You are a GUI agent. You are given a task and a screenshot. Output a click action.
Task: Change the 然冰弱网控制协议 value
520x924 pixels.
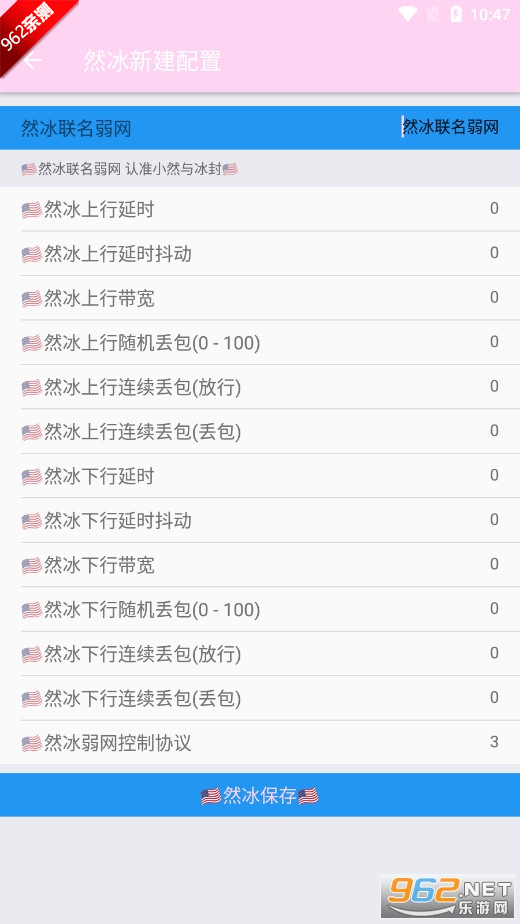pyautogui.click(x=260, y=742)
